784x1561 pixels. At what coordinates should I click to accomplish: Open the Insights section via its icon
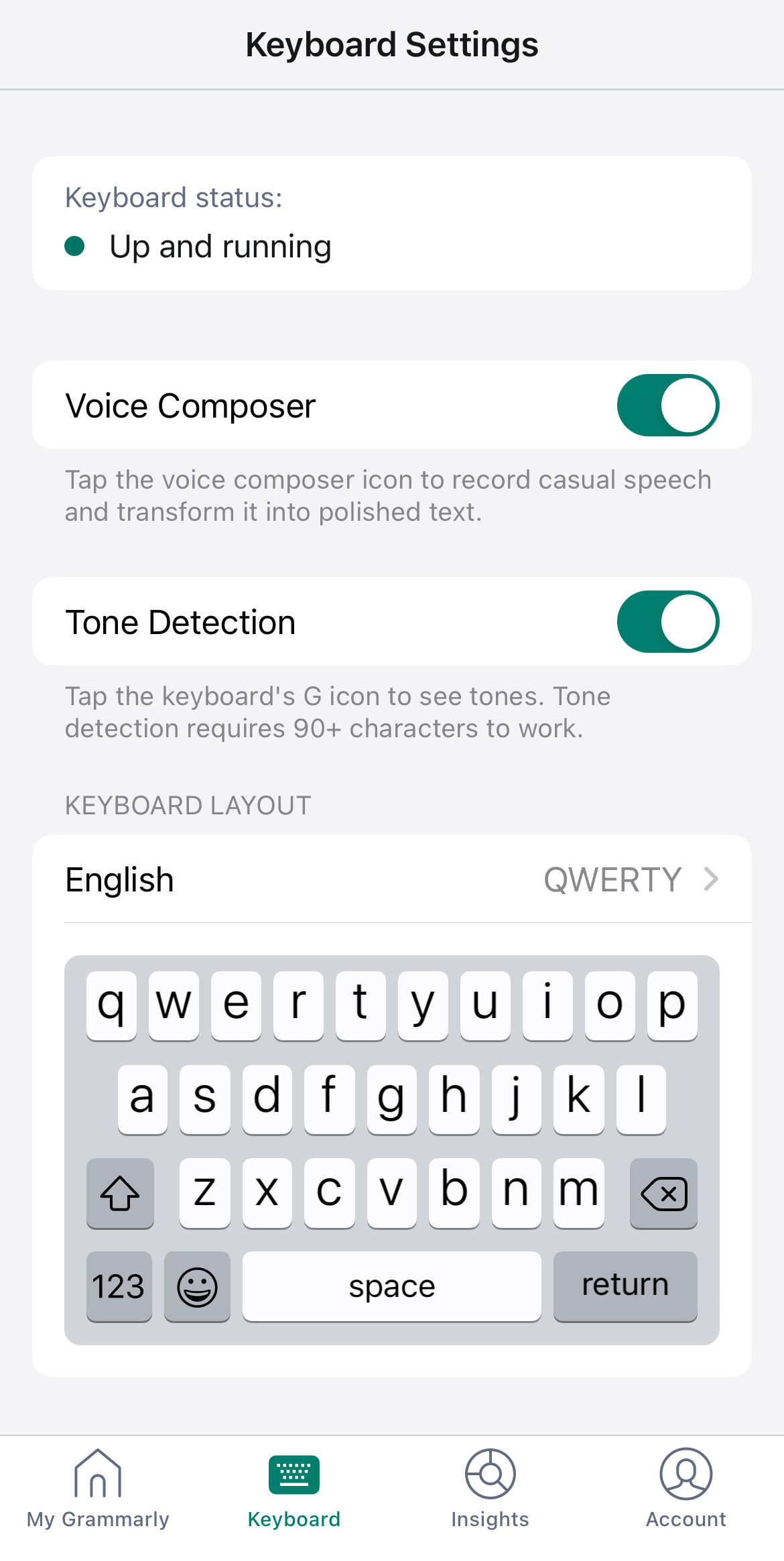coord(490,1475)
